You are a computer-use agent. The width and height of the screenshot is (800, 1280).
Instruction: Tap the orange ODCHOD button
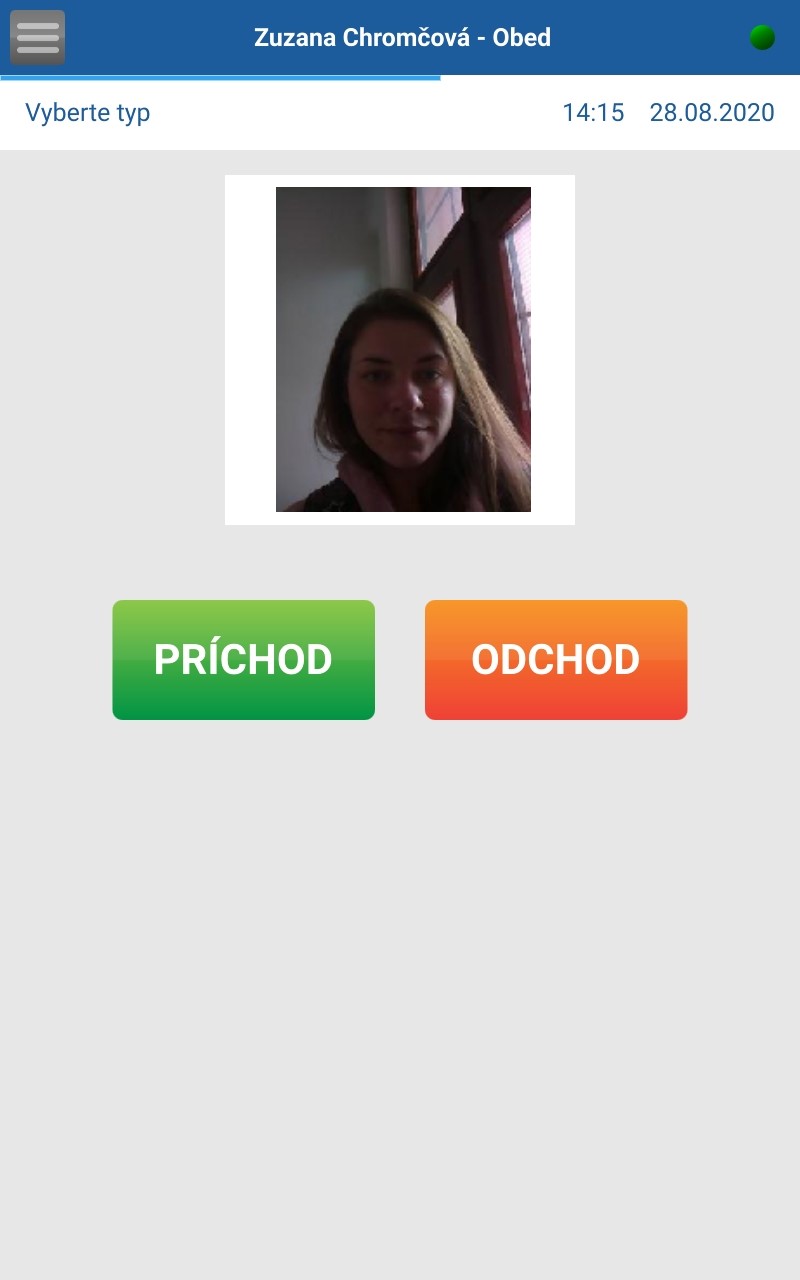pos(556,660)
